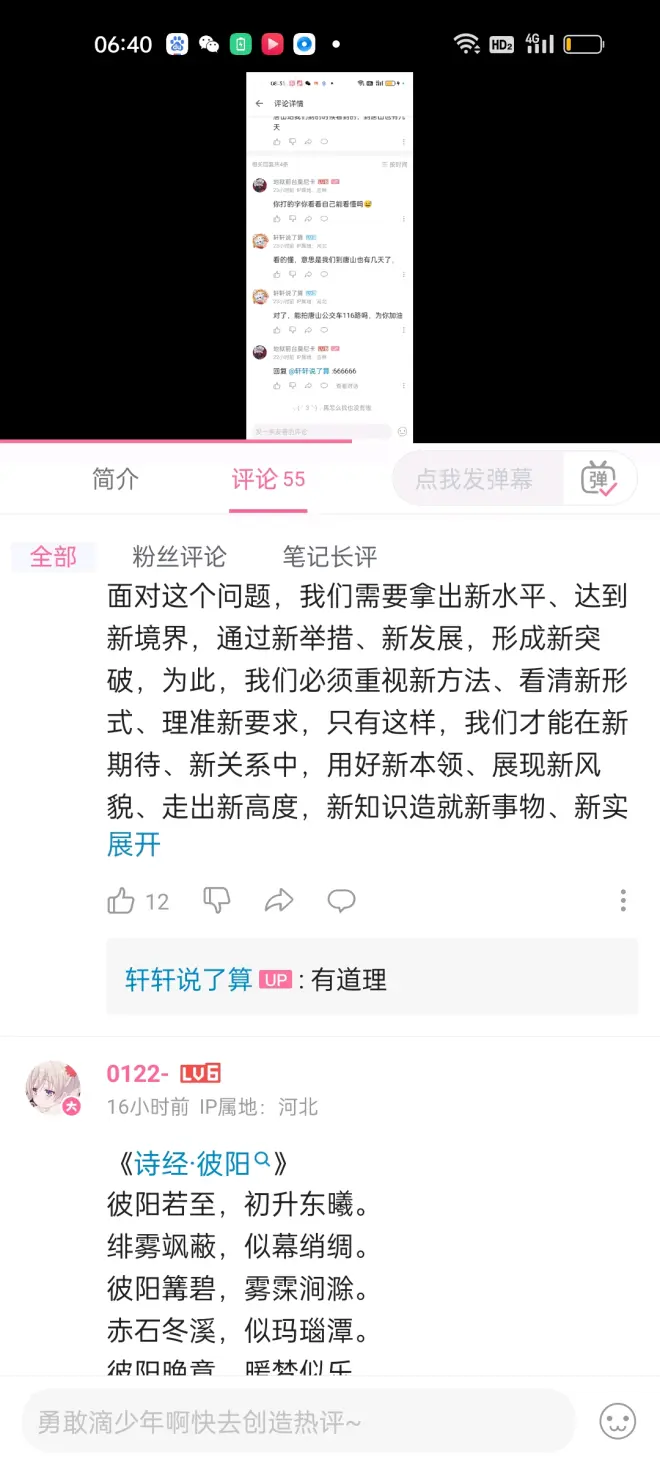The image size is (660, 1467).
Task: Open user 0122-'s avatar
Action: point(53,1087)
